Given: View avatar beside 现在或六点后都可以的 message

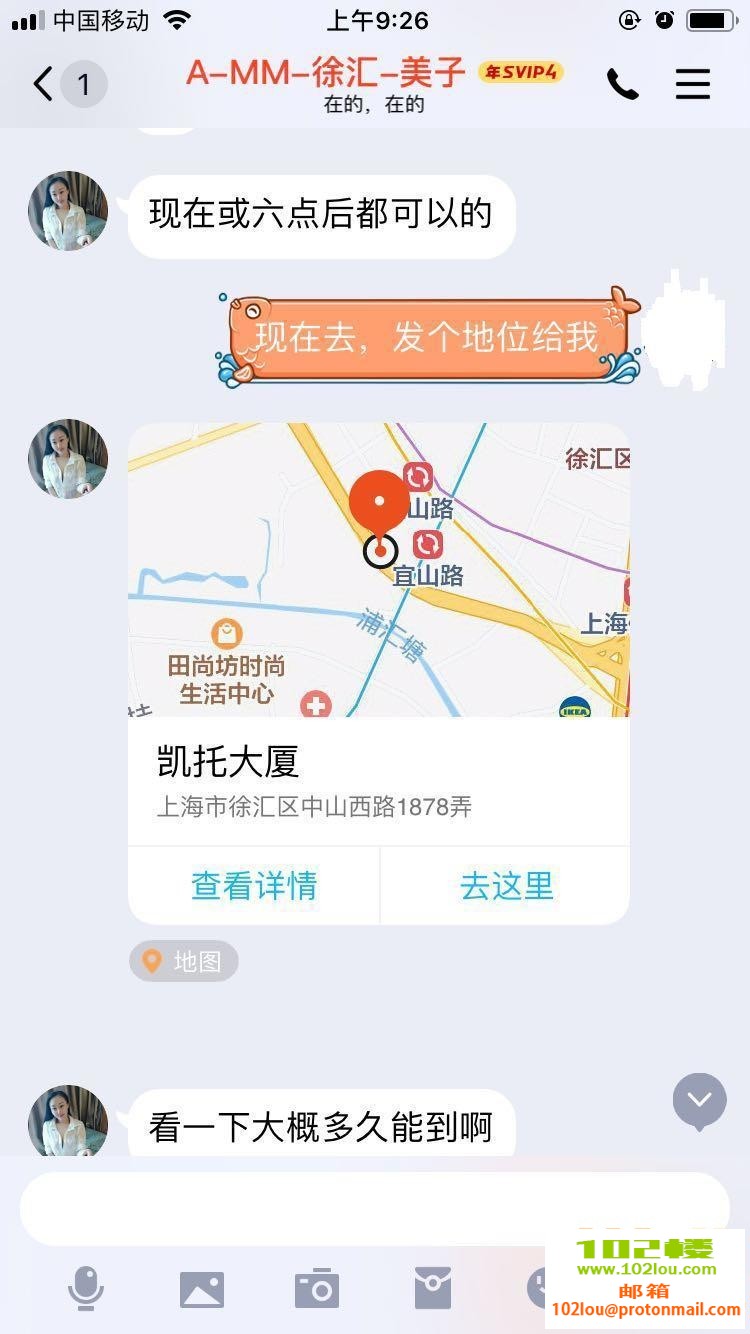Looking at the screenshot, I should point(68,211).
